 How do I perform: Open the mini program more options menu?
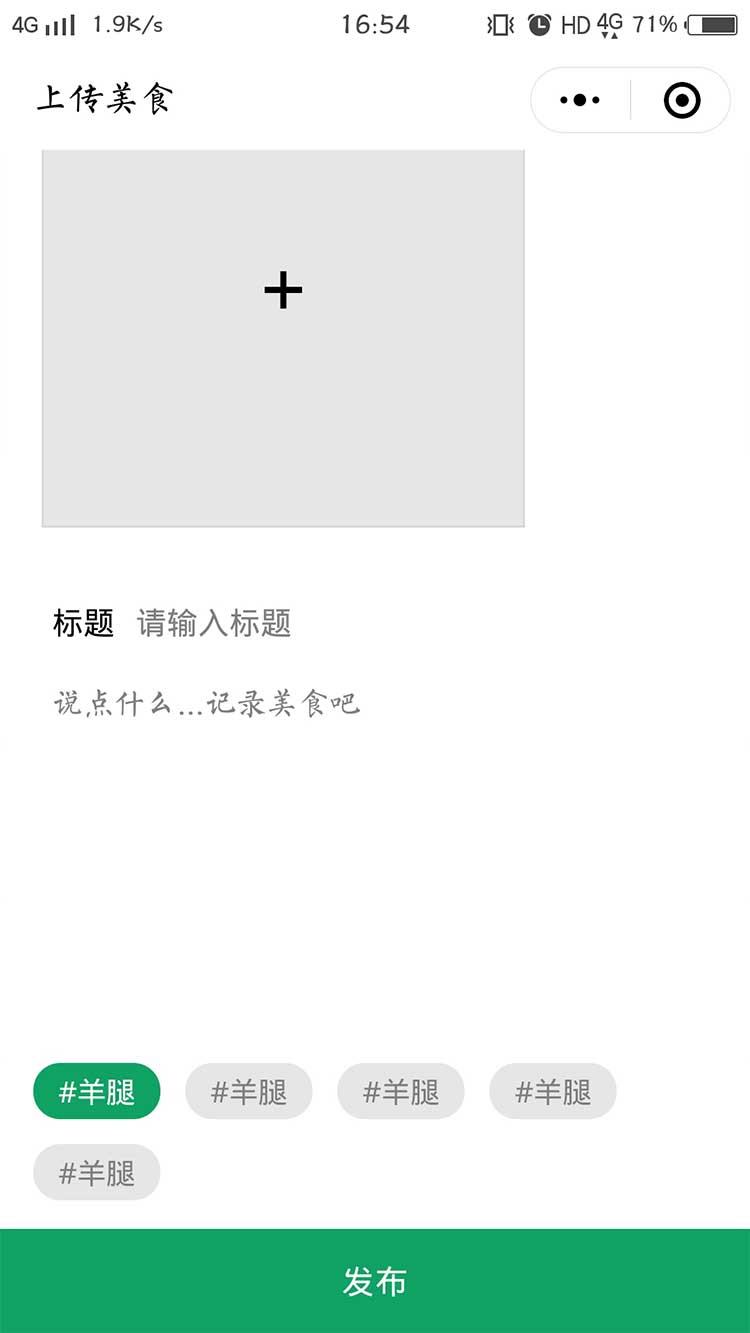(x=580, y=100)
